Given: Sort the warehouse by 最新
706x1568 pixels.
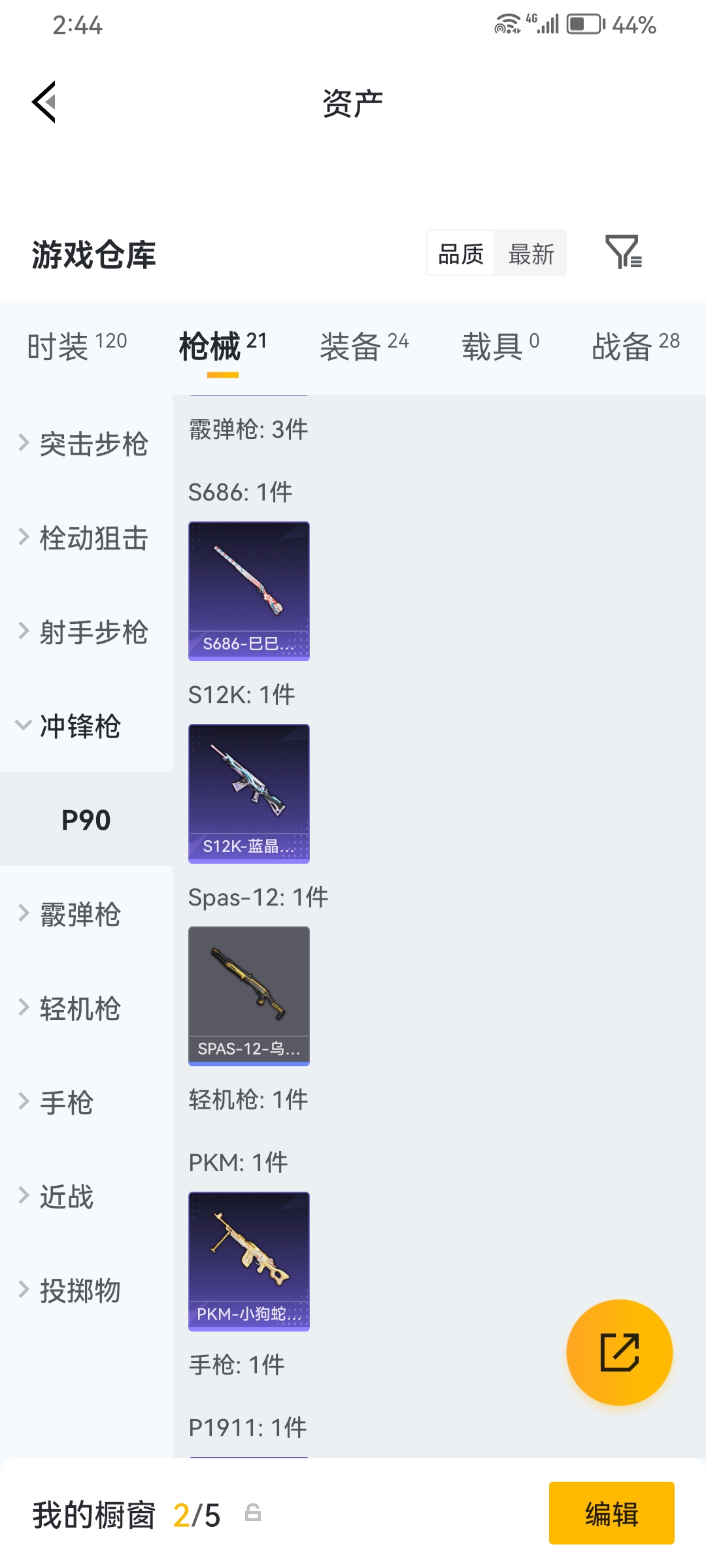Looking at the screenshot, I should coord(531,253).
